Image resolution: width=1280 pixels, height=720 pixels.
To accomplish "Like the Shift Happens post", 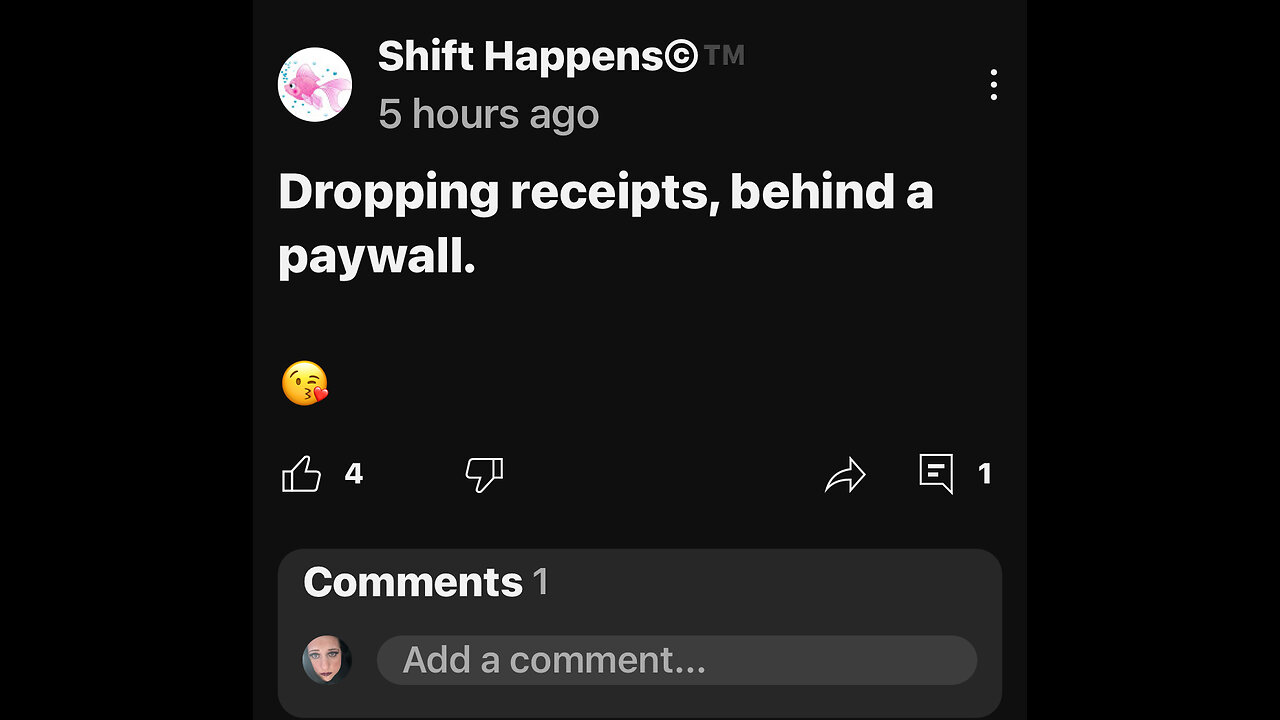I will 302,474.
